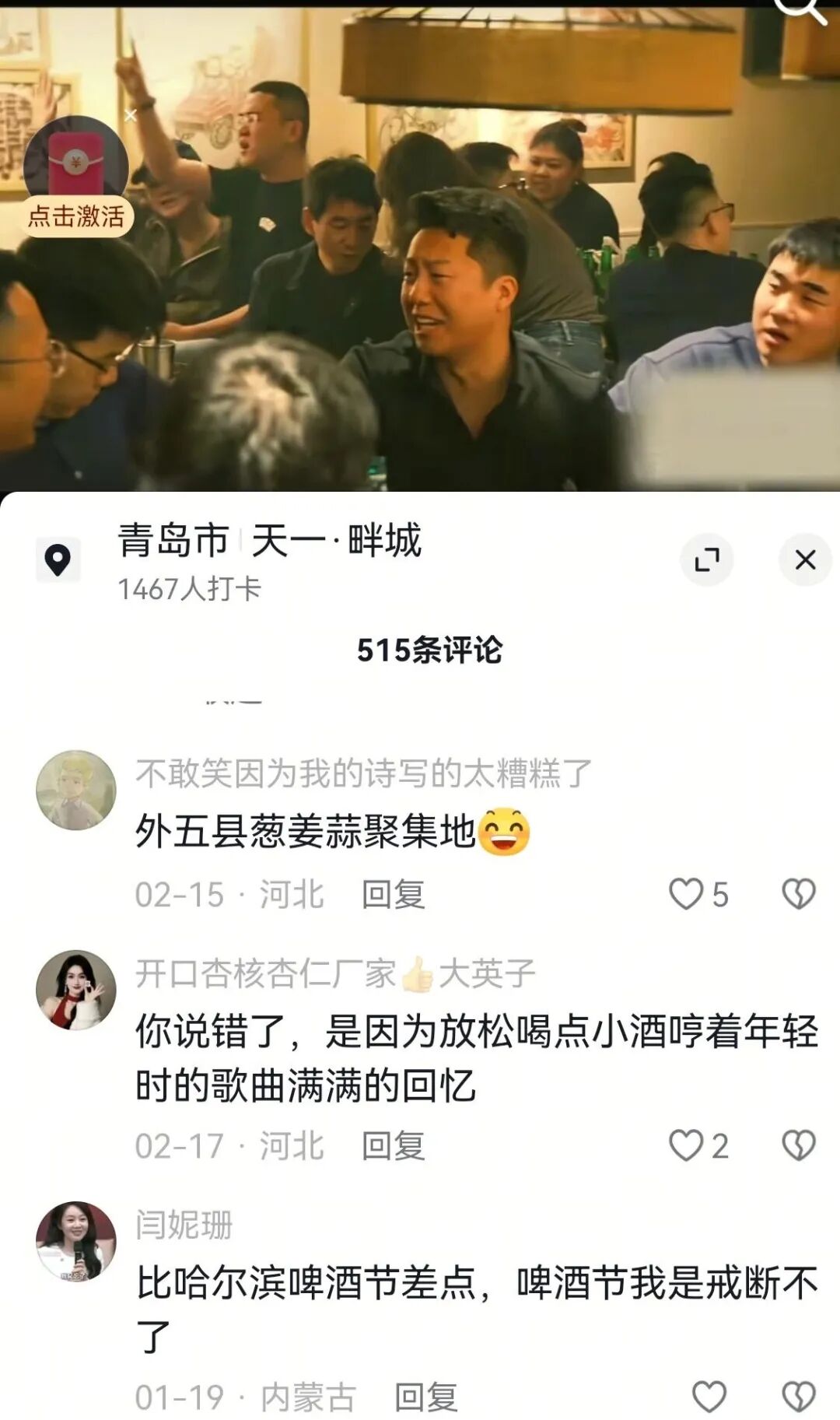Open search via magnifier icon
Viewport: 840px width, 1420px height.
click(x=801, y=9)
